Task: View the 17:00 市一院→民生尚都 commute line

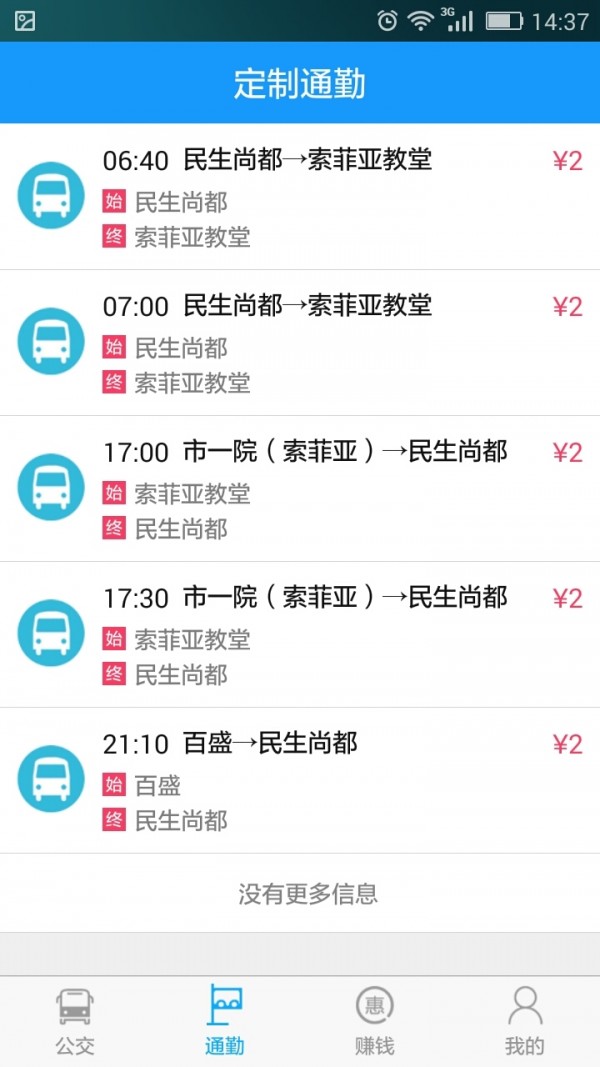Action: pos(300,489)
